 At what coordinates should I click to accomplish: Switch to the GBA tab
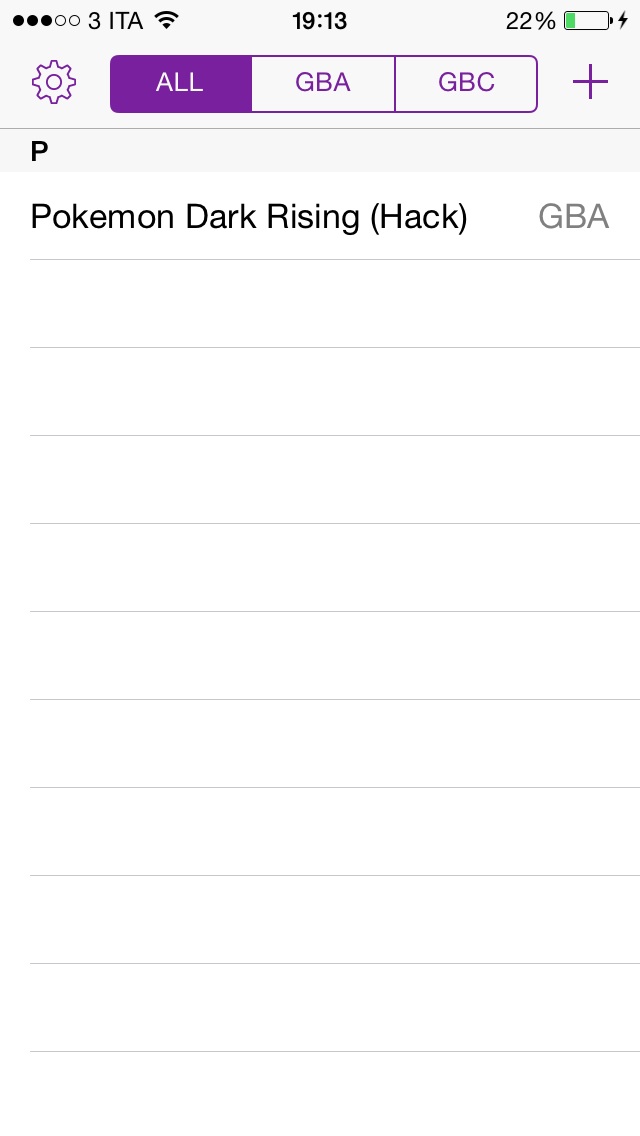pyautogui.click(x=323, y=83)
